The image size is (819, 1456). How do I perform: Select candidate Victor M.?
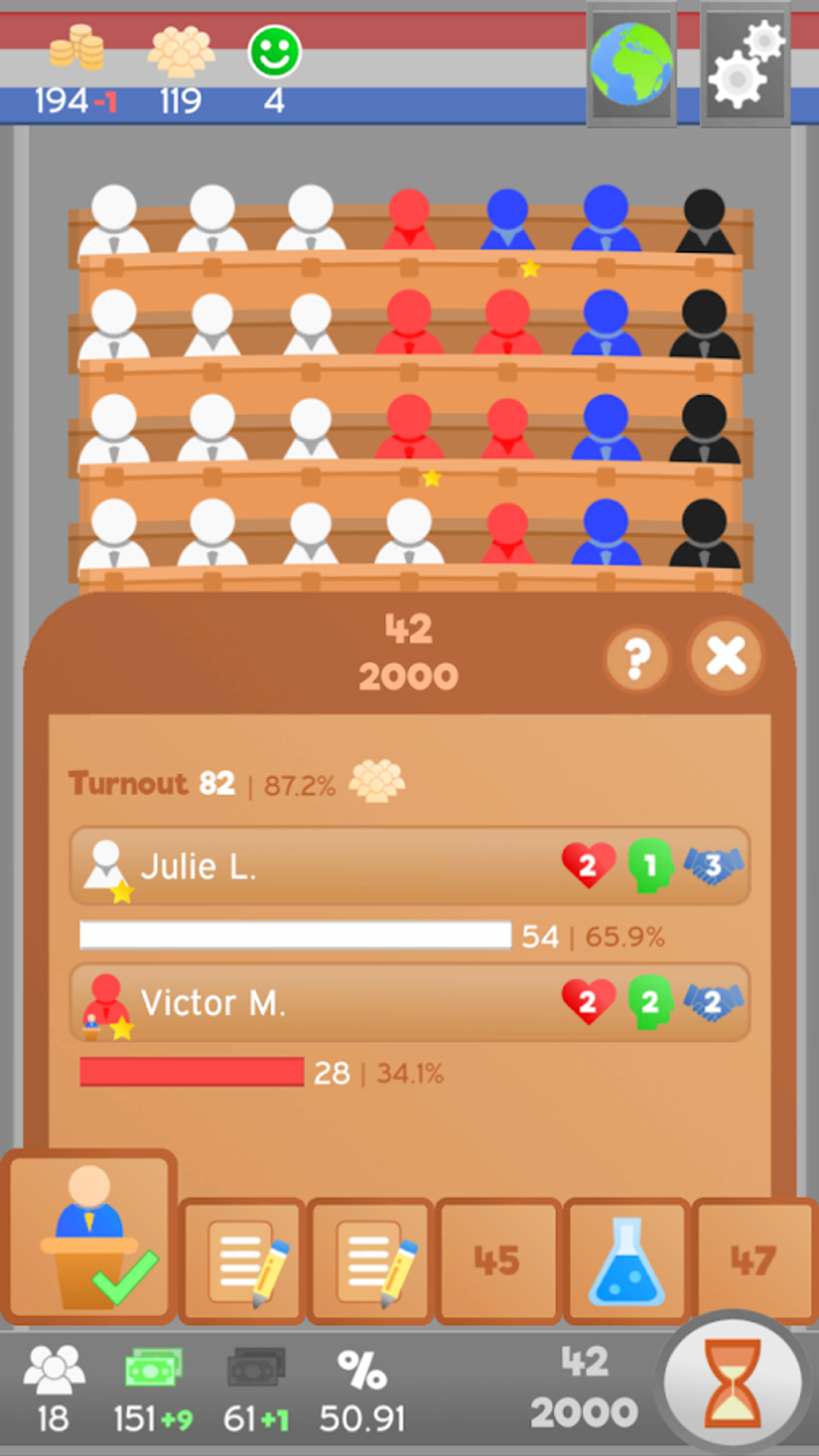409,1002
